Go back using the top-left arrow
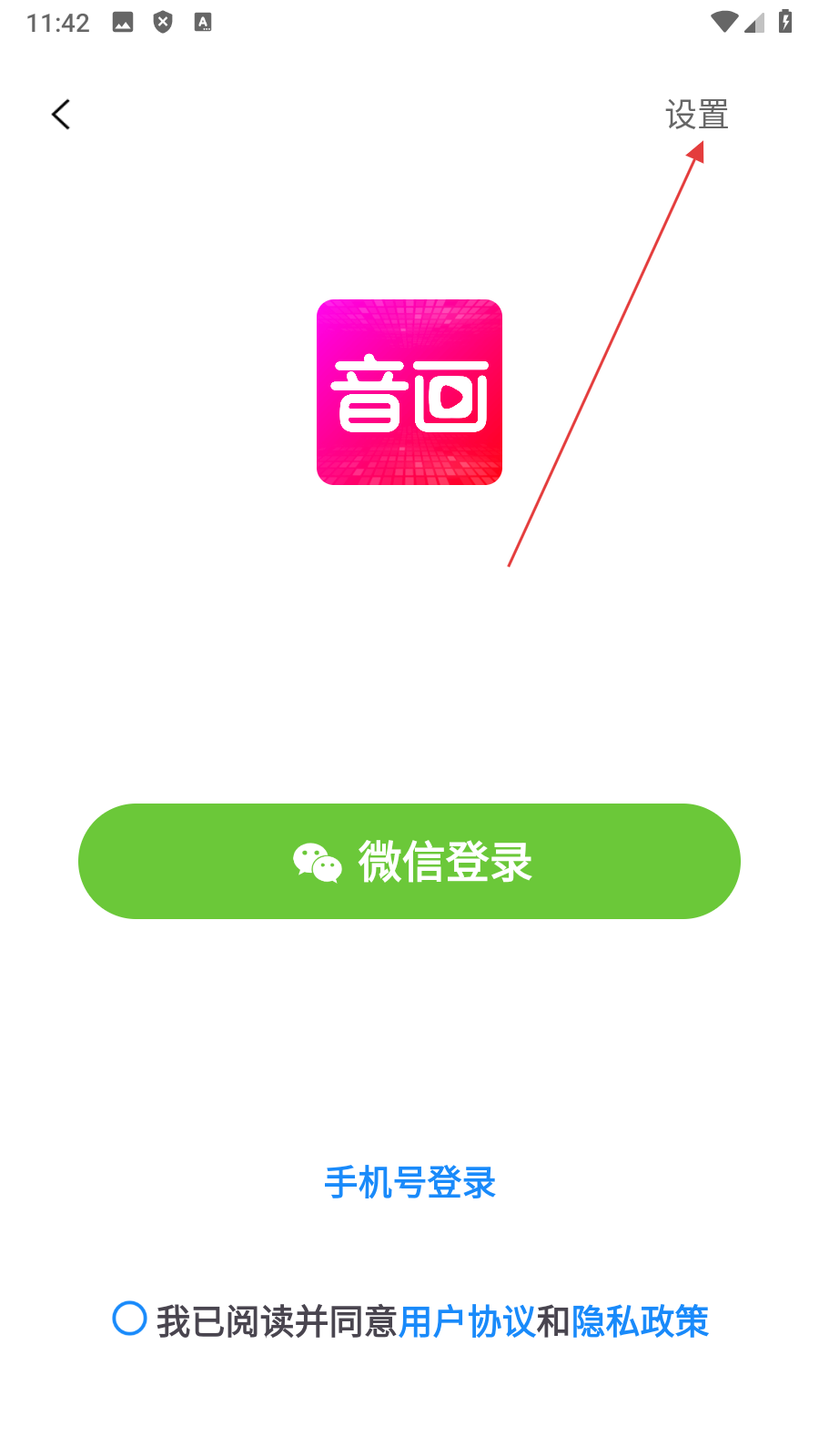The height and width of the screenshot is (1456, 819). [61, 115]
